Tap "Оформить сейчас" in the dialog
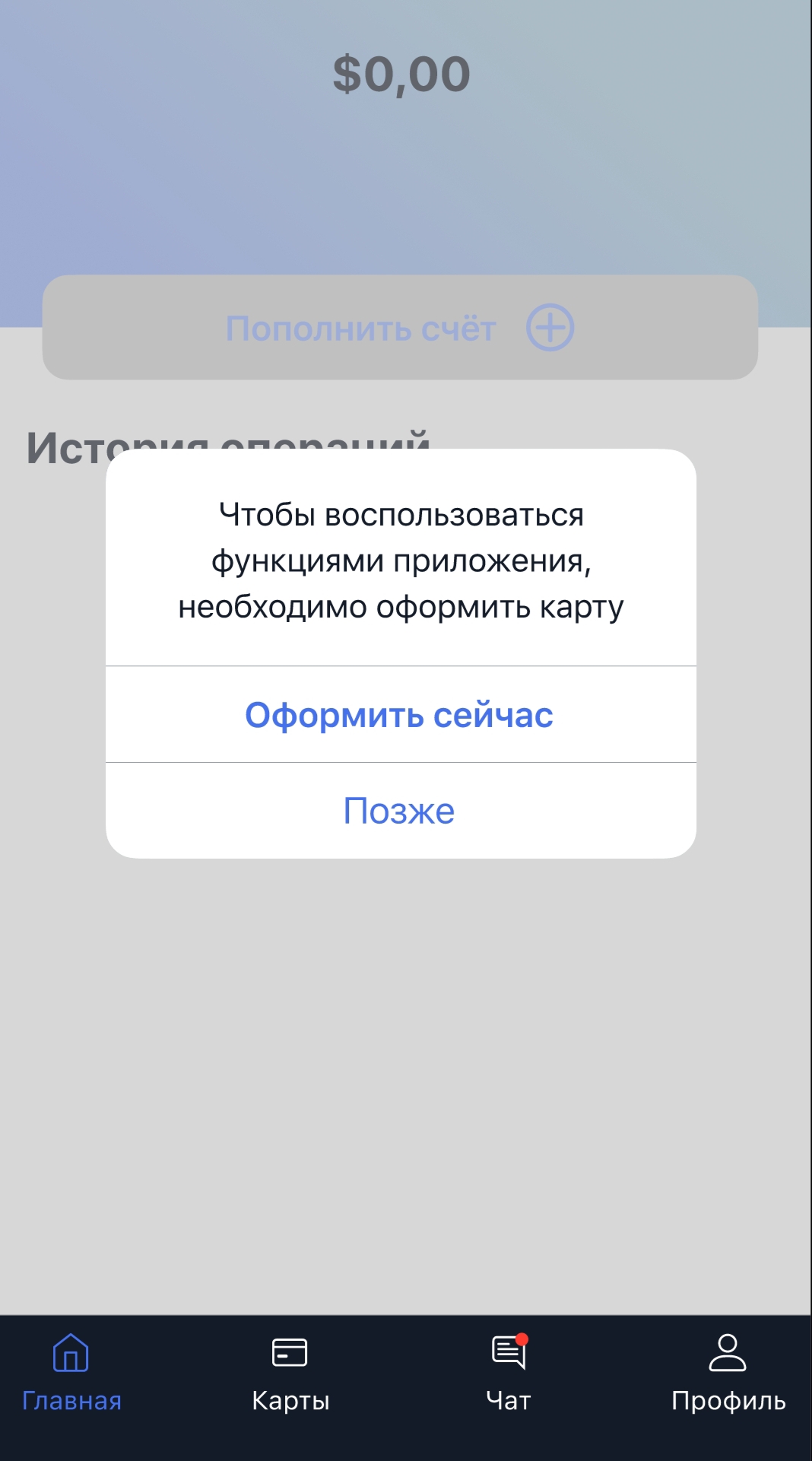Image resolution: width=812 pixels, height=1461 pixels. [x=400, y=715]
